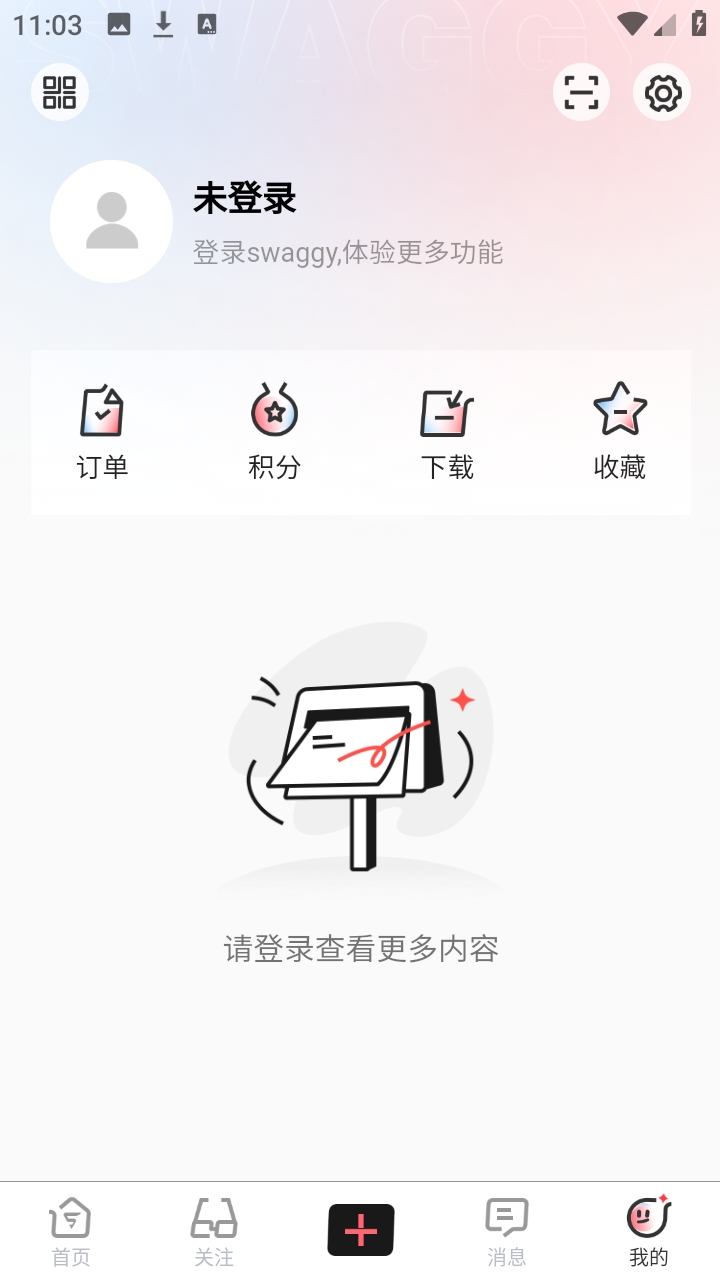Viewport: 720px width, 1280px height.
Task: Switch to the 首页 tab
Action: [71, 1232]
